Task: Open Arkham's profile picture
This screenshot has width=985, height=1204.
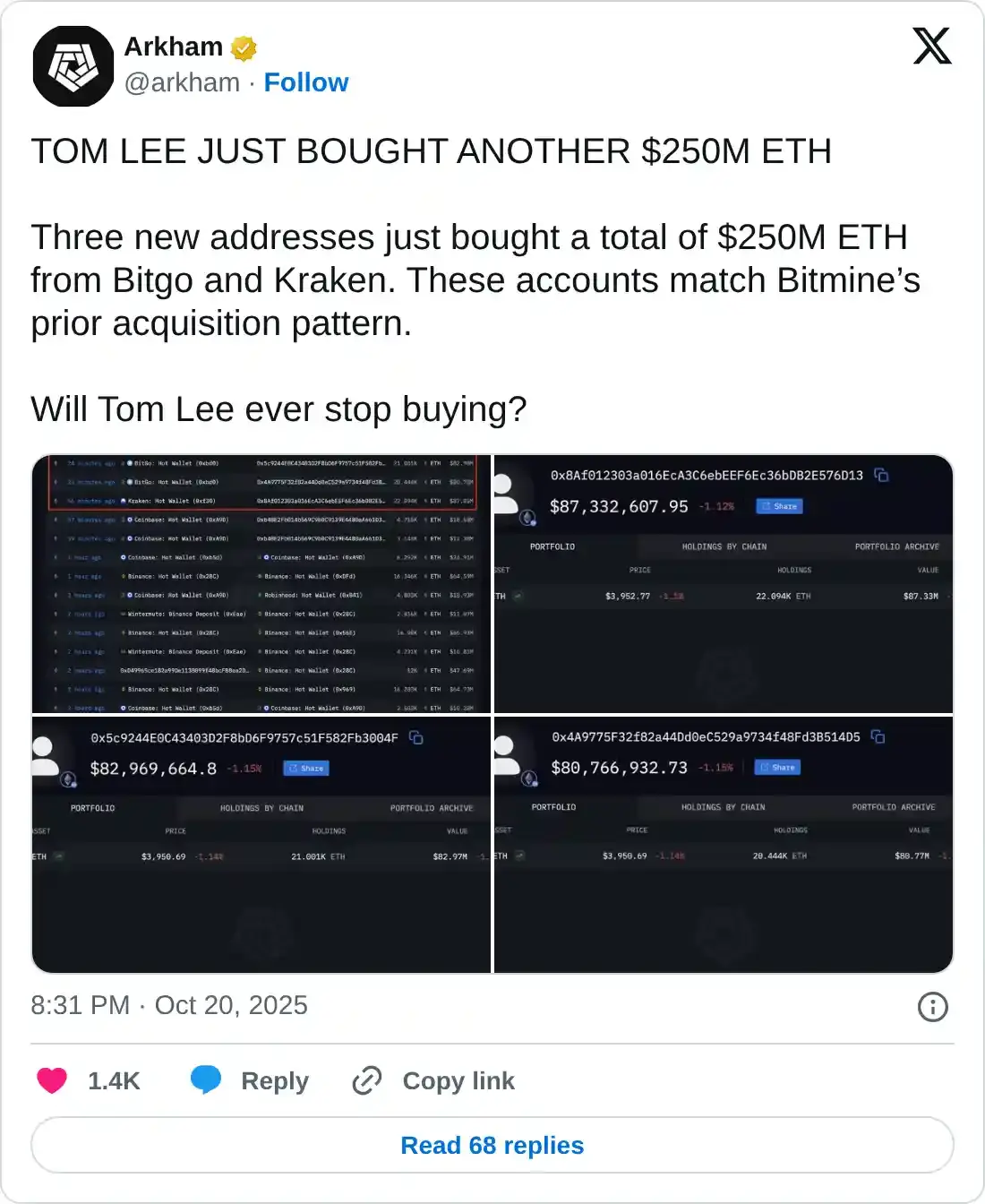Action: (x=73, y=66)
